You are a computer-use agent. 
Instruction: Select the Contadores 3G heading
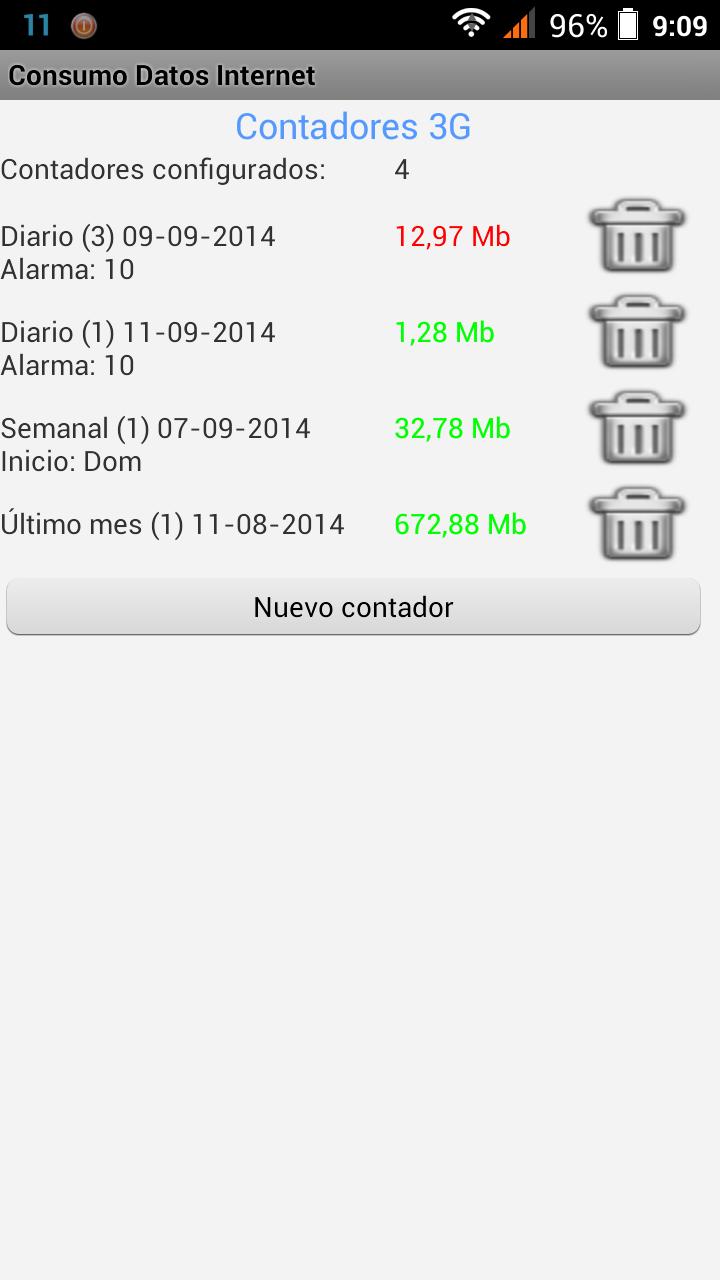[x=352, y=127]
